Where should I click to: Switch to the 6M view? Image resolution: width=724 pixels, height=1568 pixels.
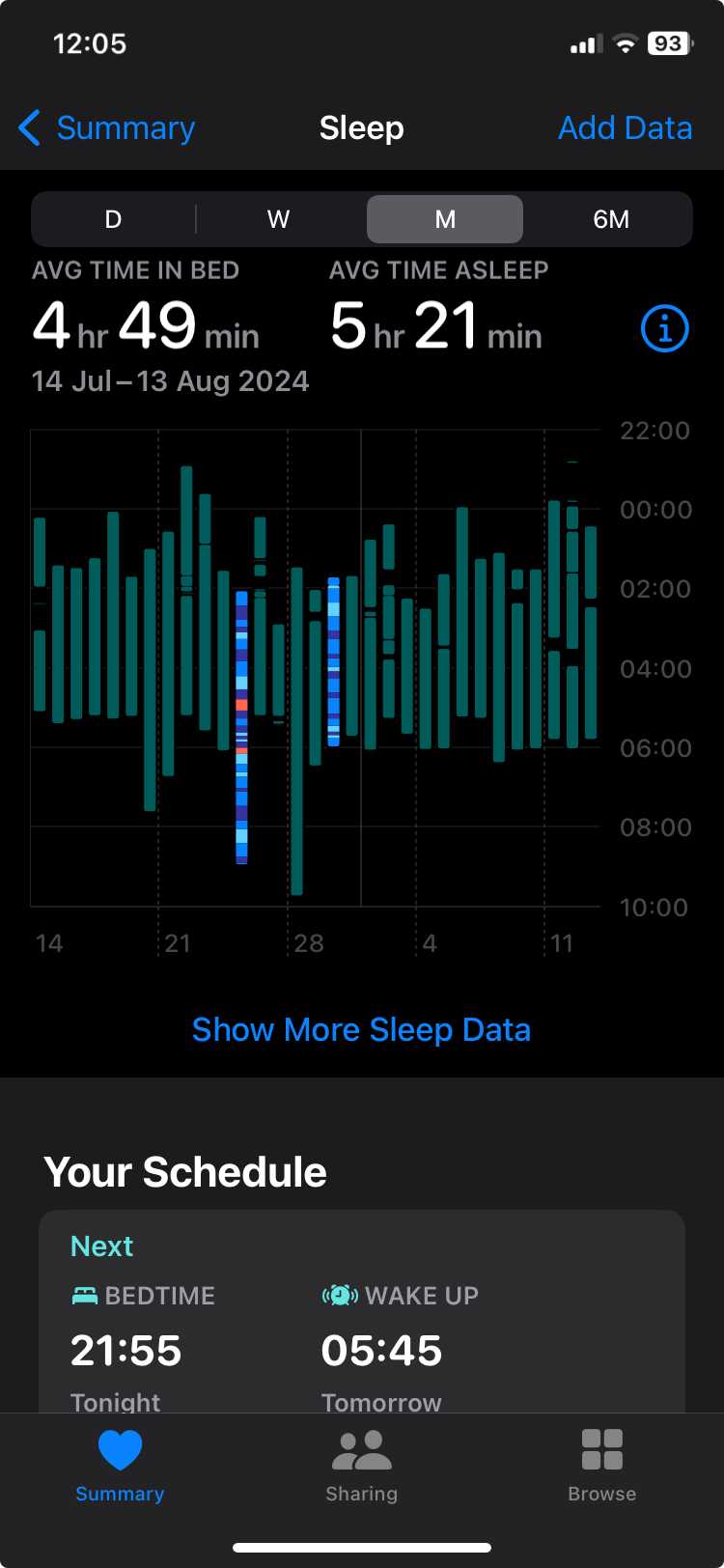610,219
